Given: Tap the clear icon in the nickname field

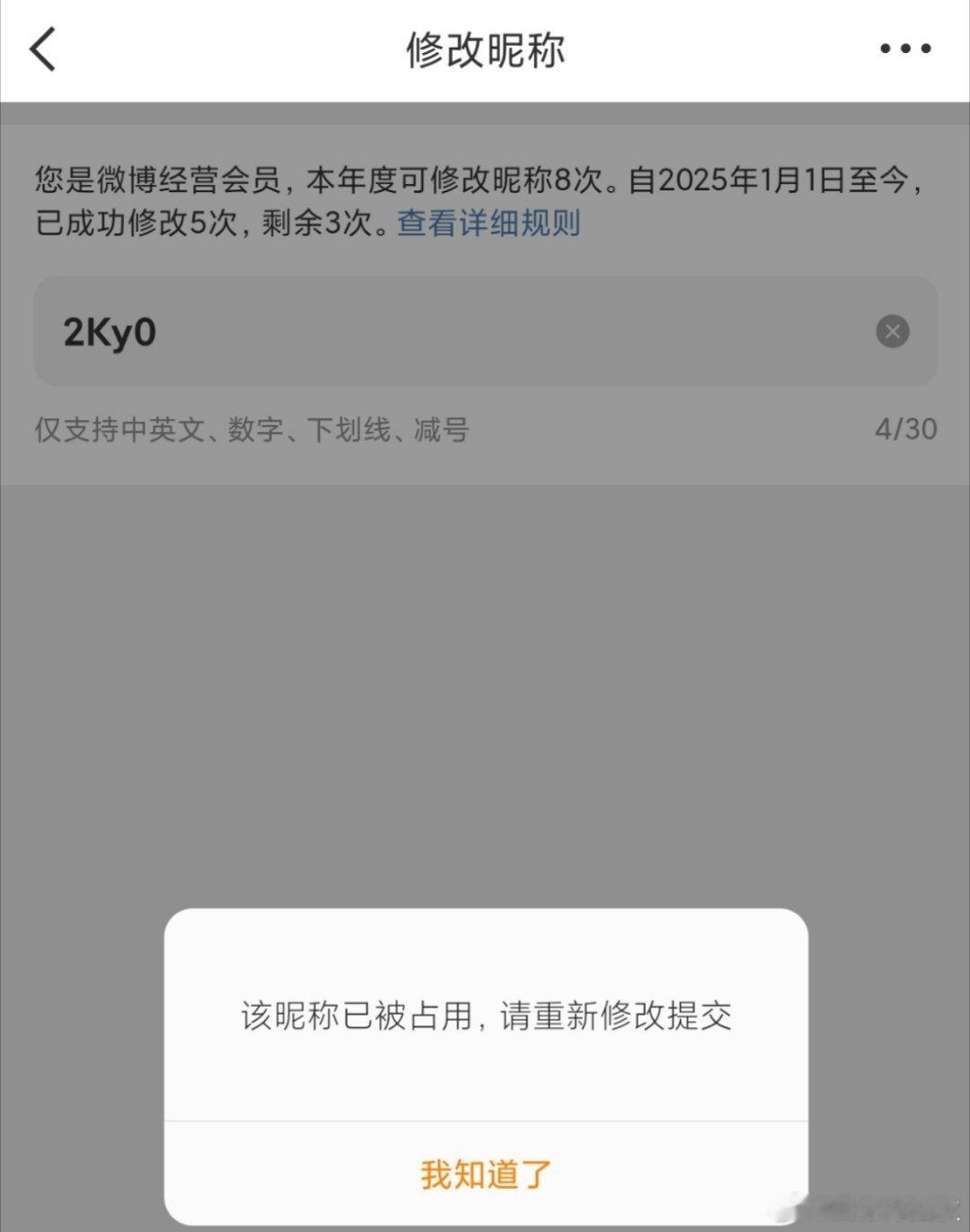Looking at the screenshot, I should [892, 331].
